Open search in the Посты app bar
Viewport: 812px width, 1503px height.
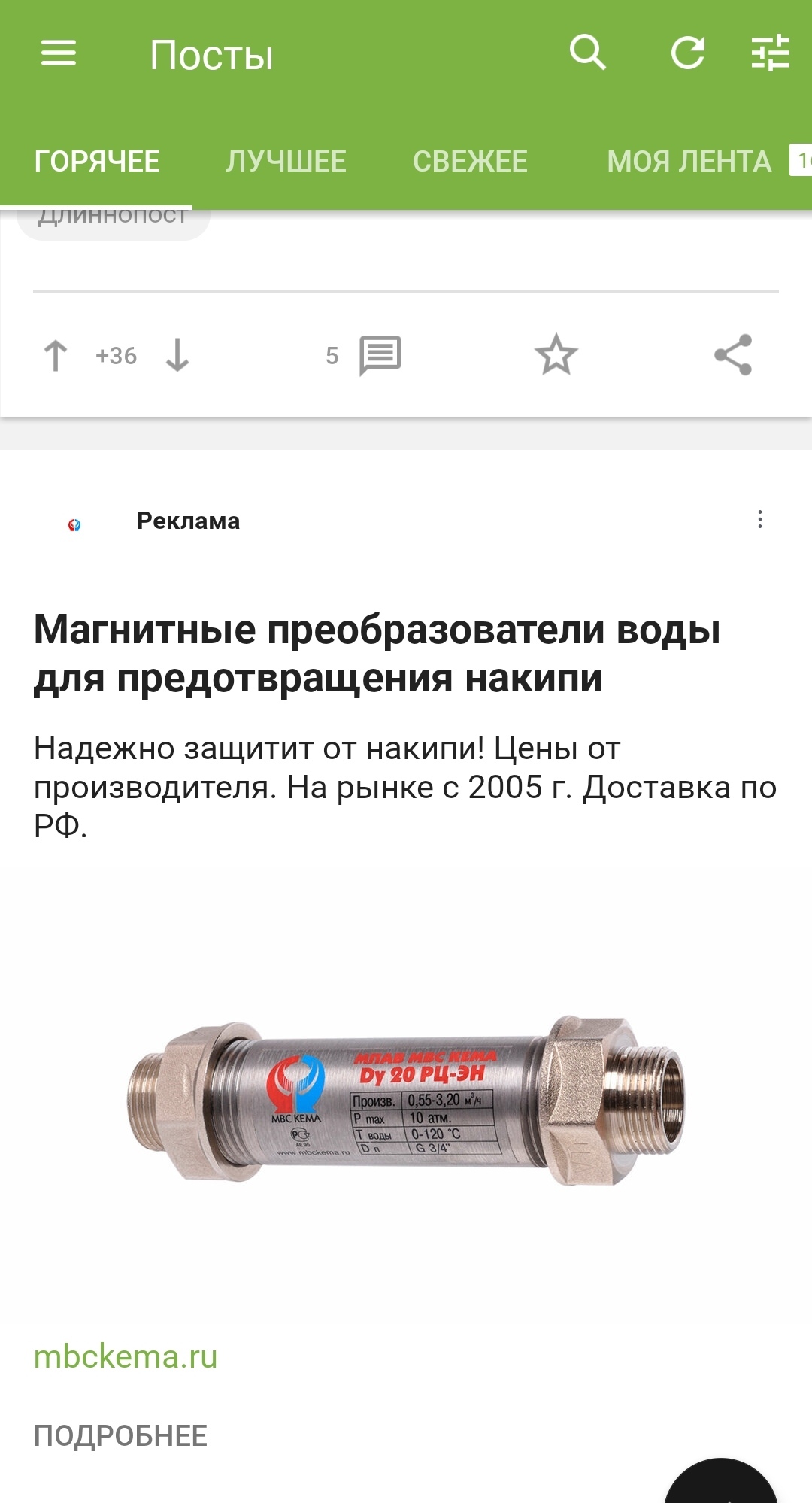pyautogui.click(x=587, y=53)
